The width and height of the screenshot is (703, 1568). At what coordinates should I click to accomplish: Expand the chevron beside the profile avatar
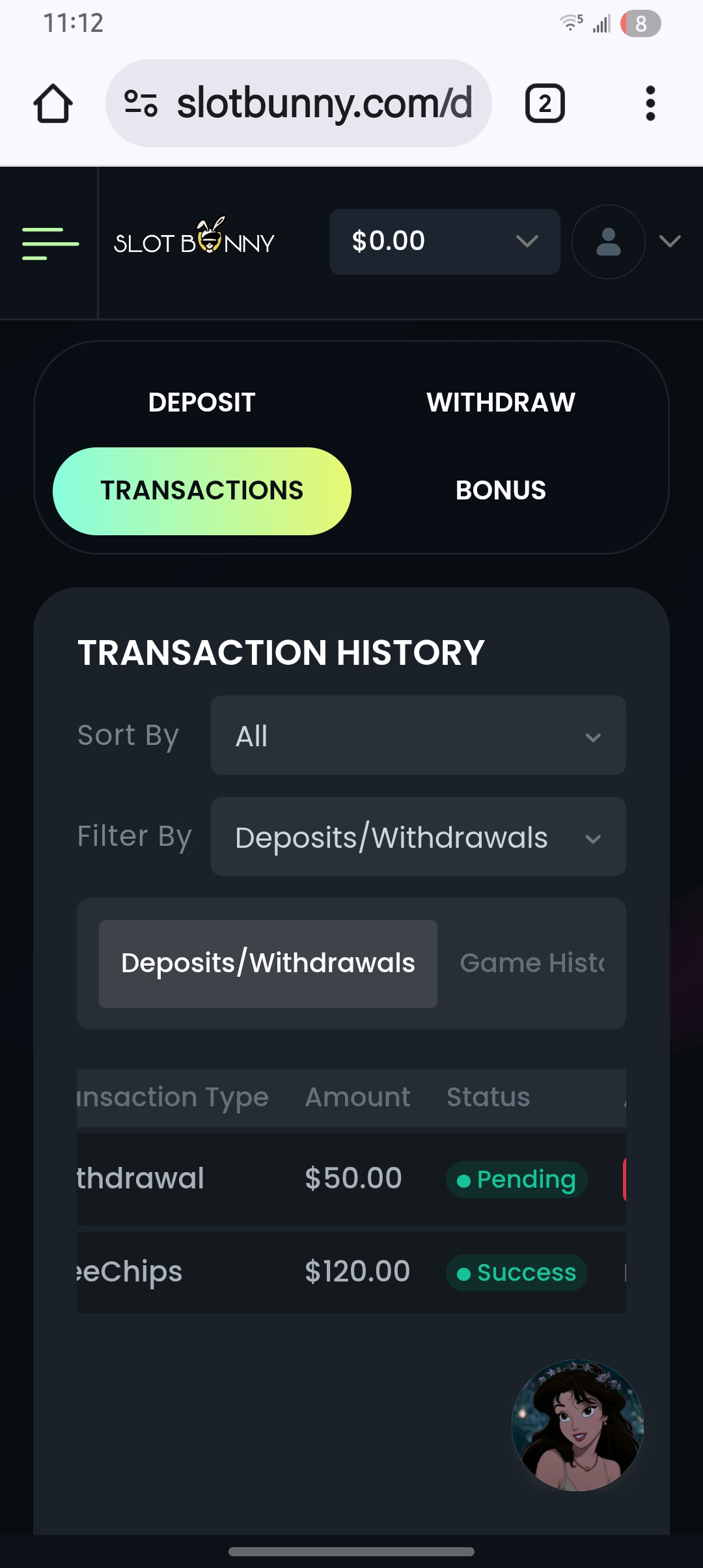670,242
